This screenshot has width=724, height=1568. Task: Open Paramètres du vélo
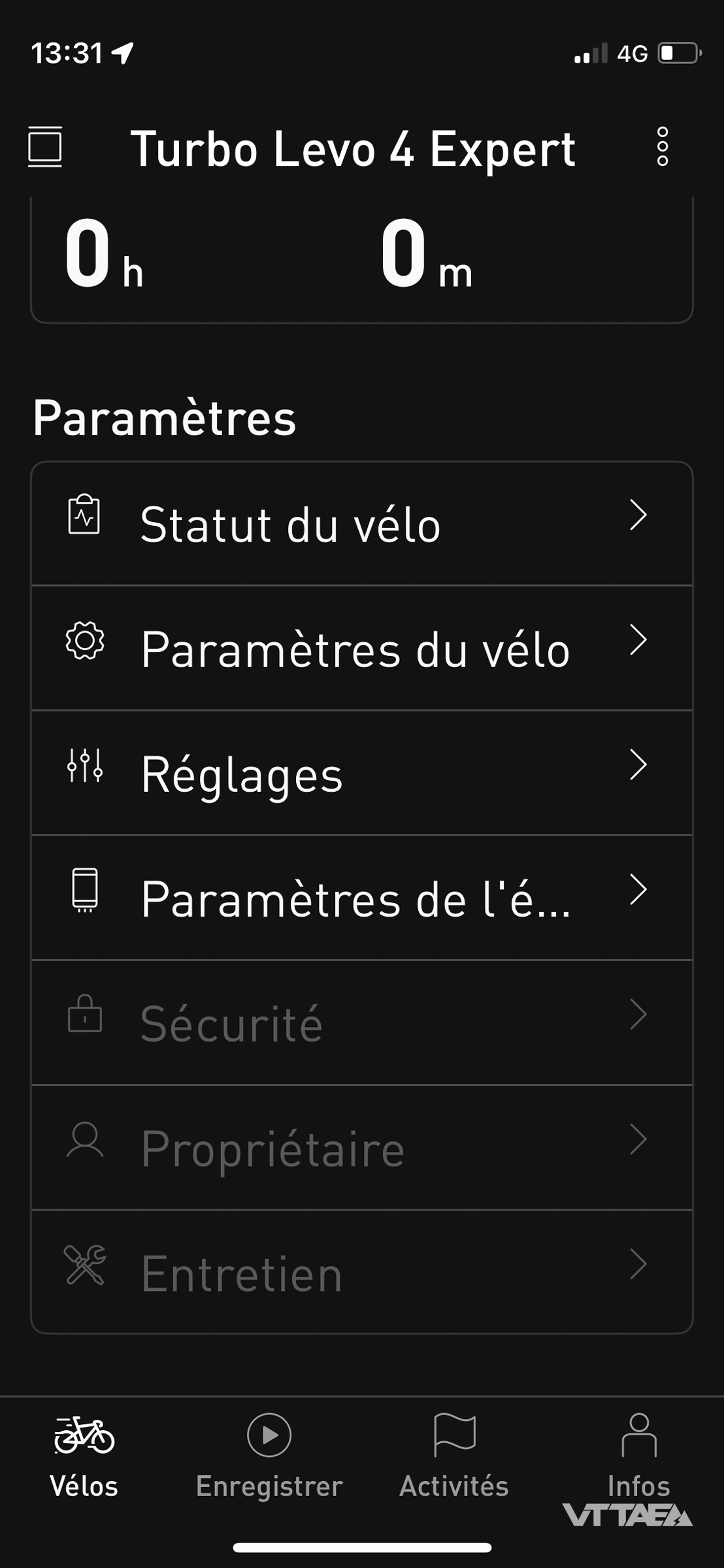click(362, 649)
